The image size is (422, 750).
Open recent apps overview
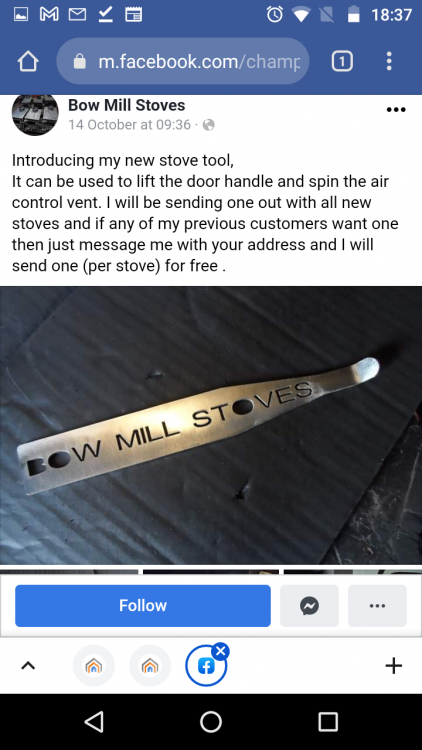coord(328,722)
